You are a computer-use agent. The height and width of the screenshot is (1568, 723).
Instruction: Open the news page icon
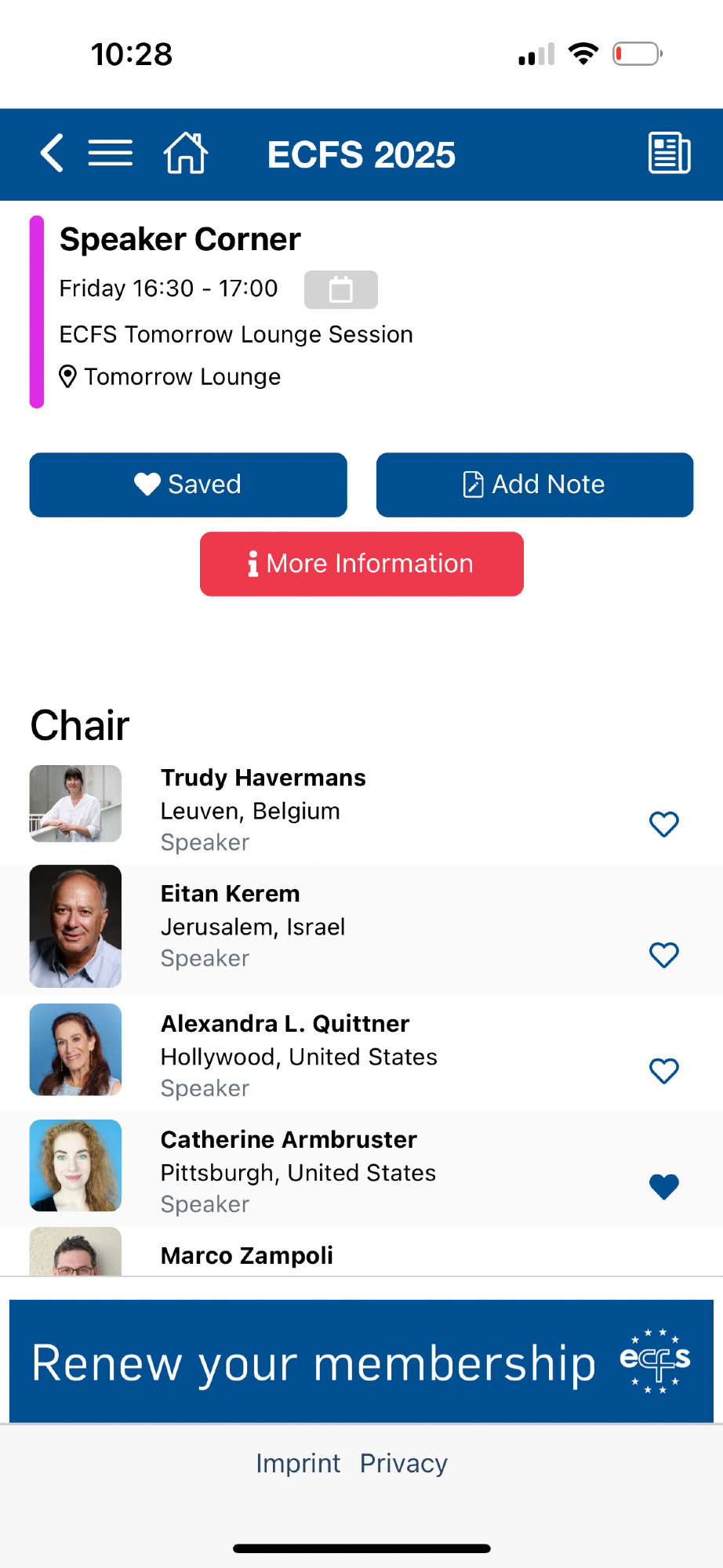(x=669, y=153)
